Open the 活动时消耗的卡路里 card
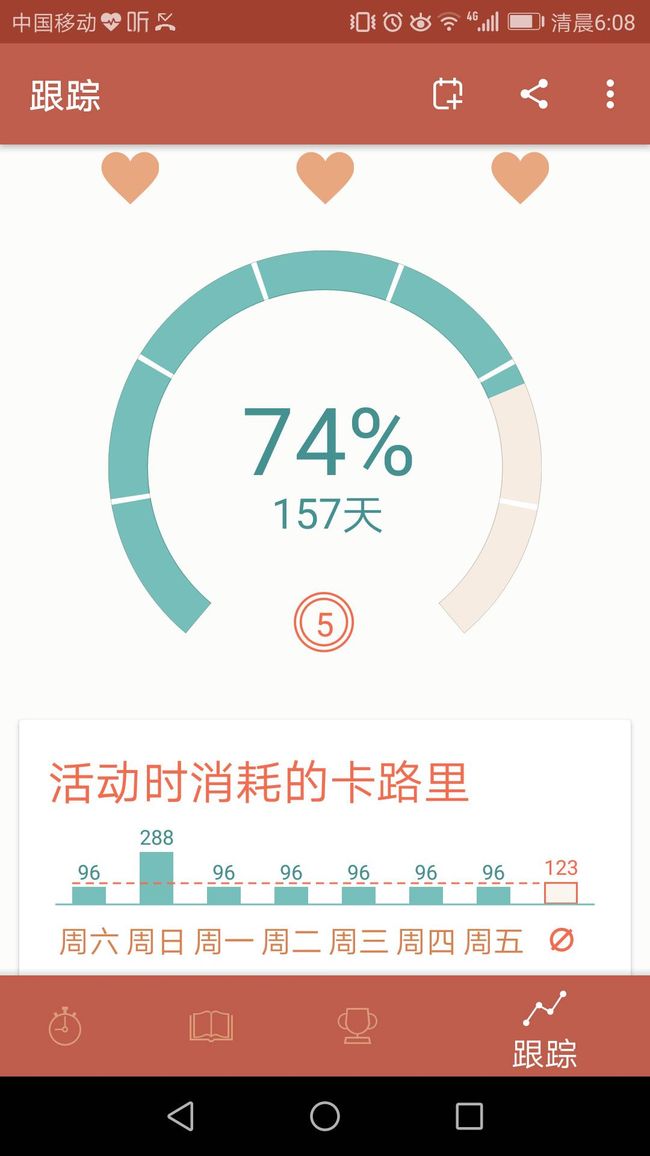 coord(325,846)
